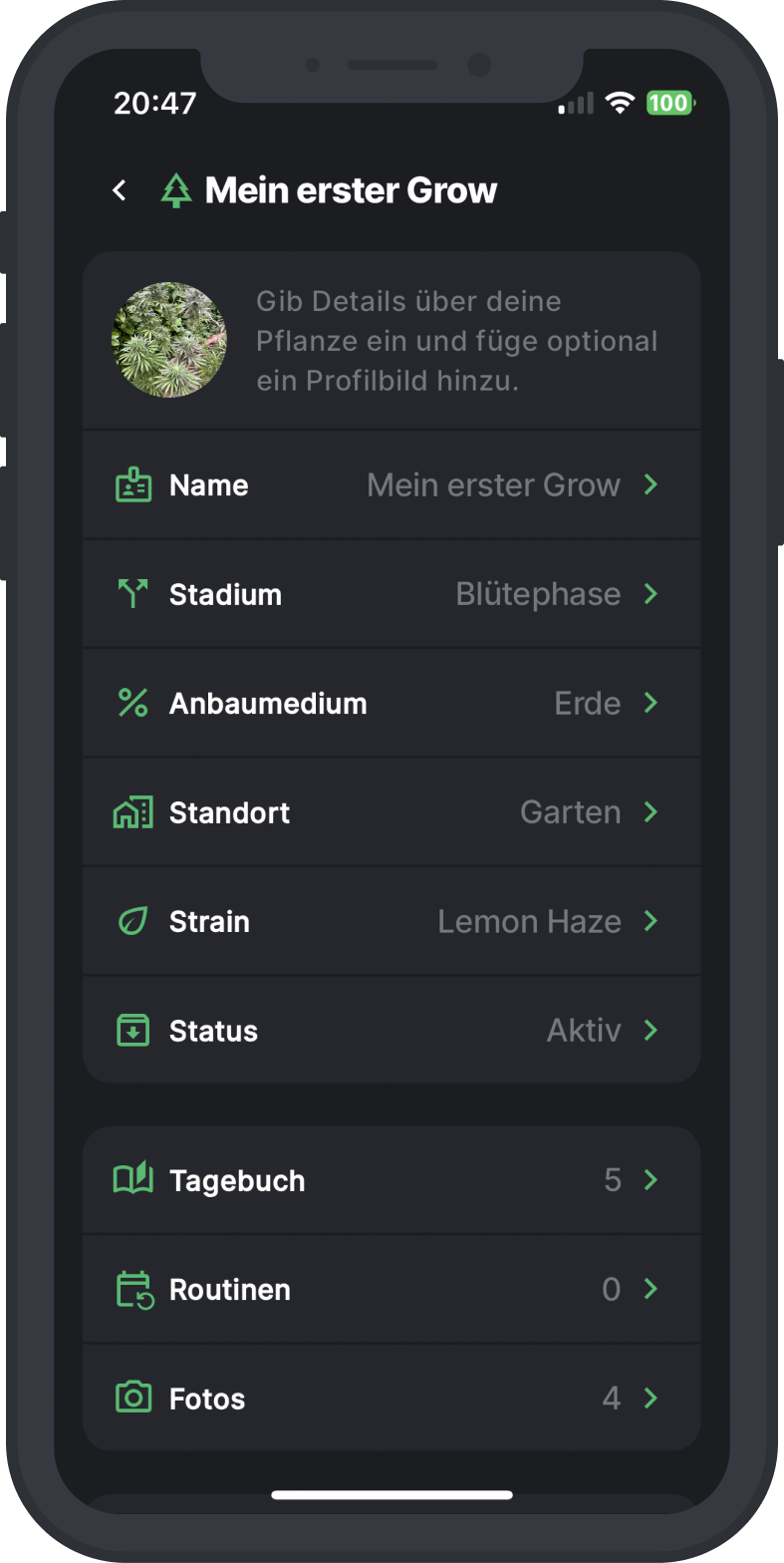The width and height of the screenshot is (784, 1563).
Task: Open the Stadium setting
Action: pos(392,594)
